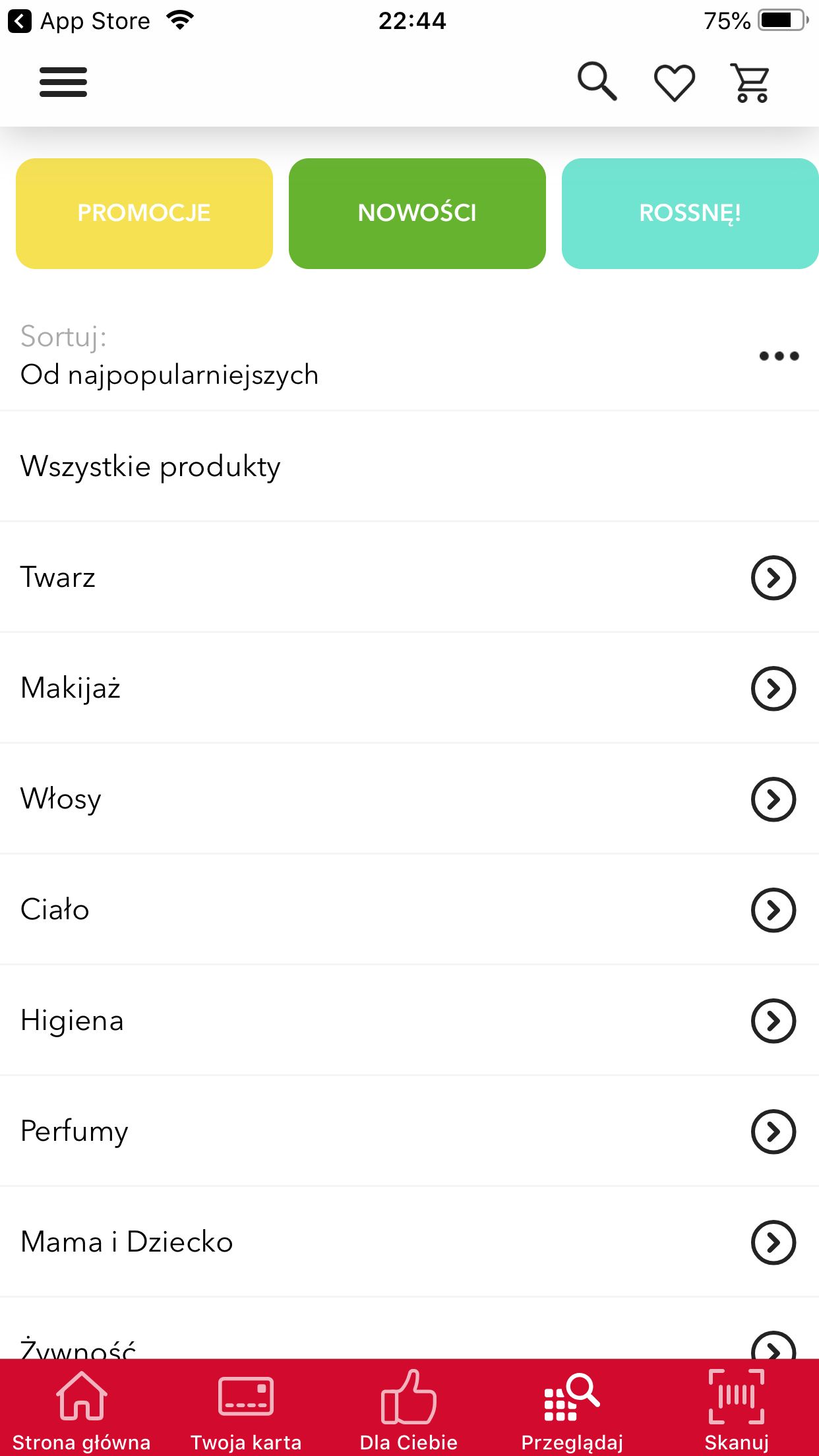
Task: Switch to the Twoja karta tab
Action: click(246, 1409)
